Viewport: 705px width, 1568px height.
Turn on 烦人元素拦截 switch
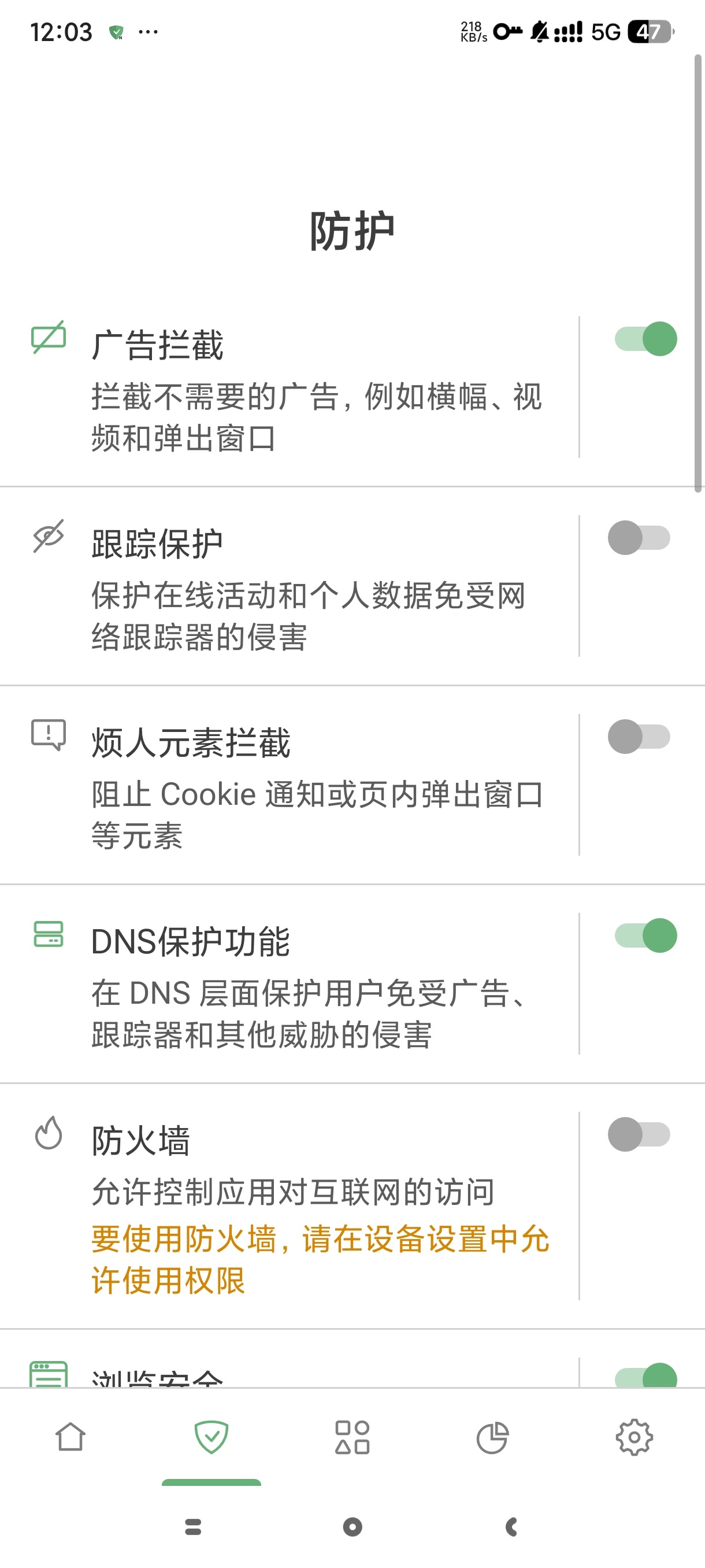(x=639, y=737)
